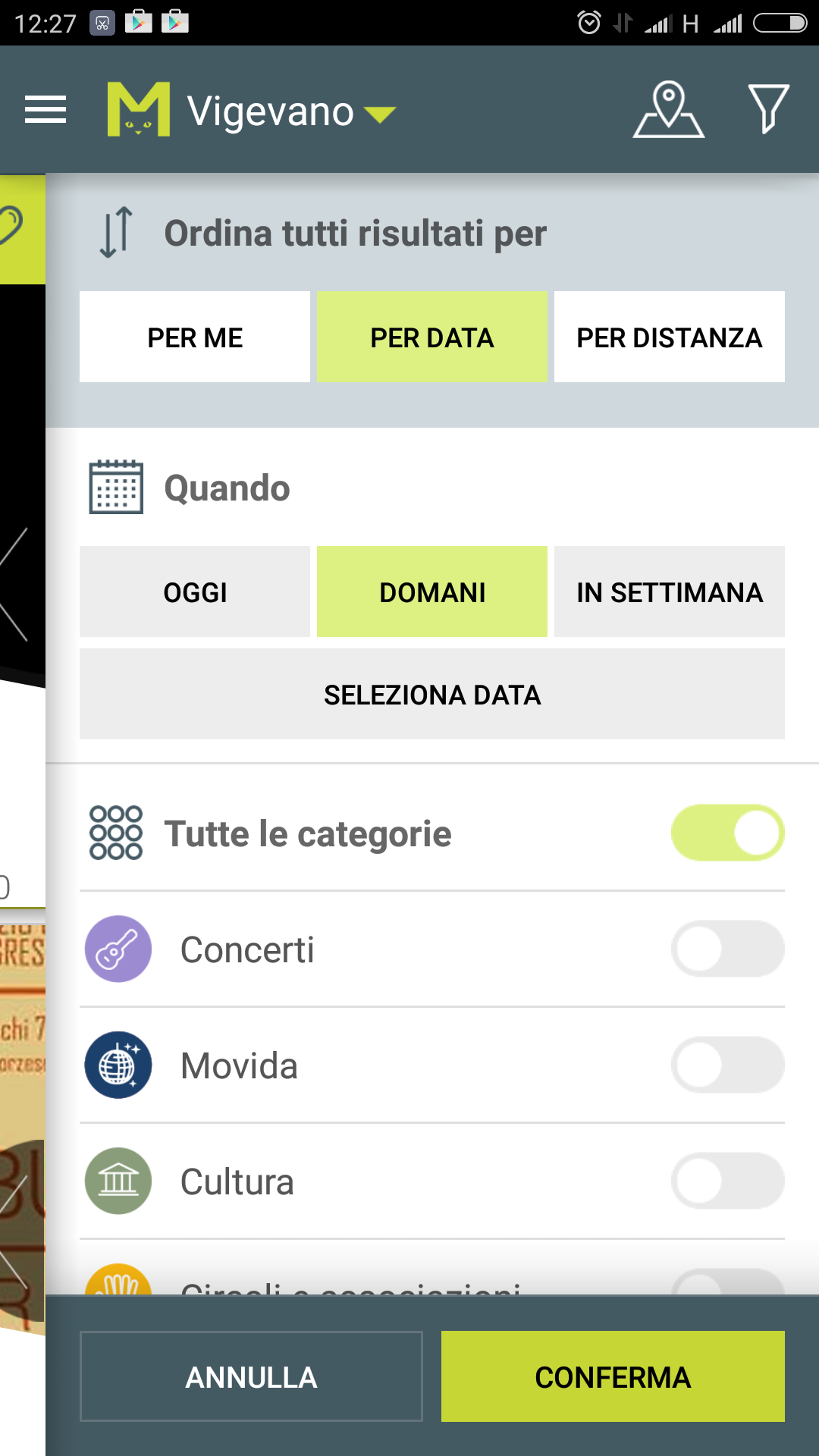The image size is (819, 1456).
Task: Sort results by PER DATA
Action: (x=432, y=337)
